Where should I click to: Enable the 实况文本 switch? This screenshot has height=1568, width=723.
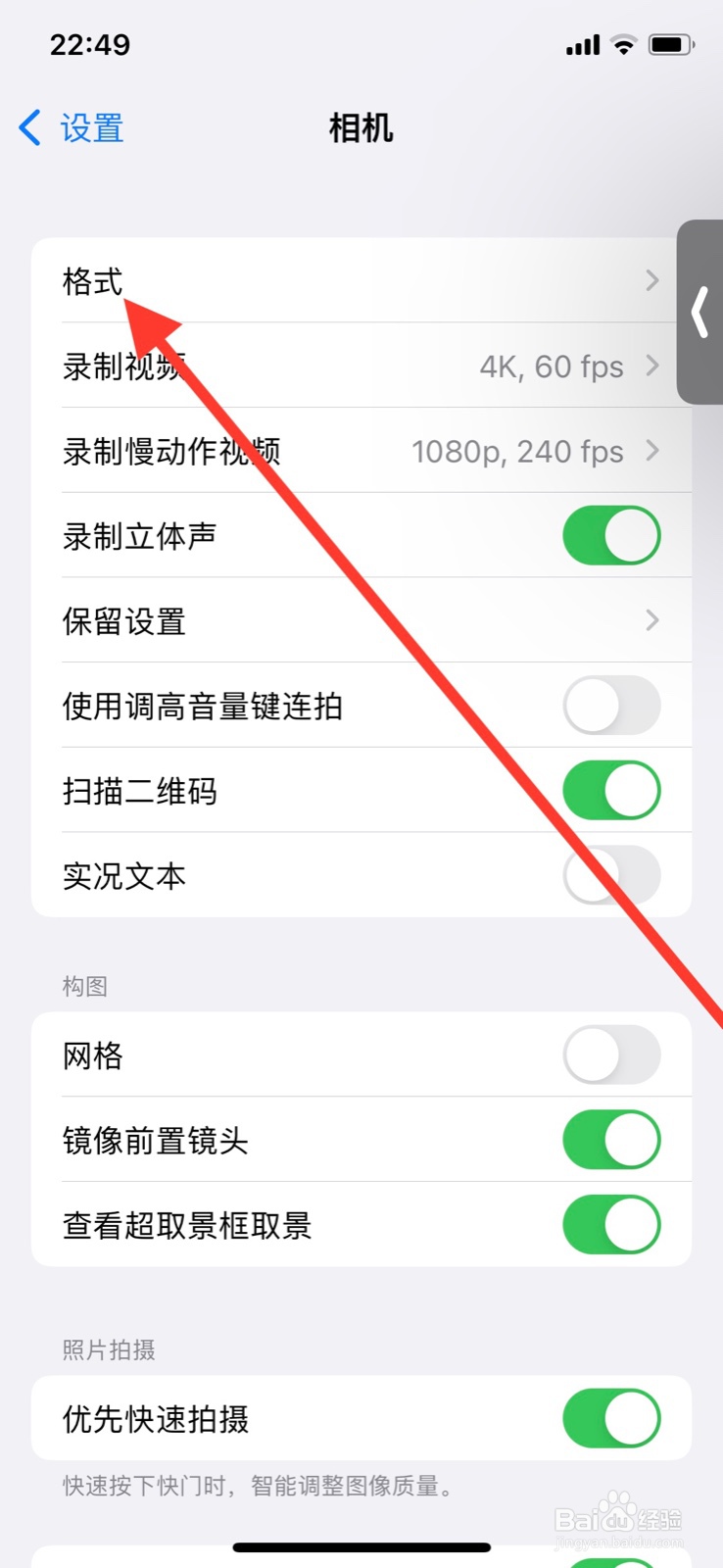coord(611,876)
